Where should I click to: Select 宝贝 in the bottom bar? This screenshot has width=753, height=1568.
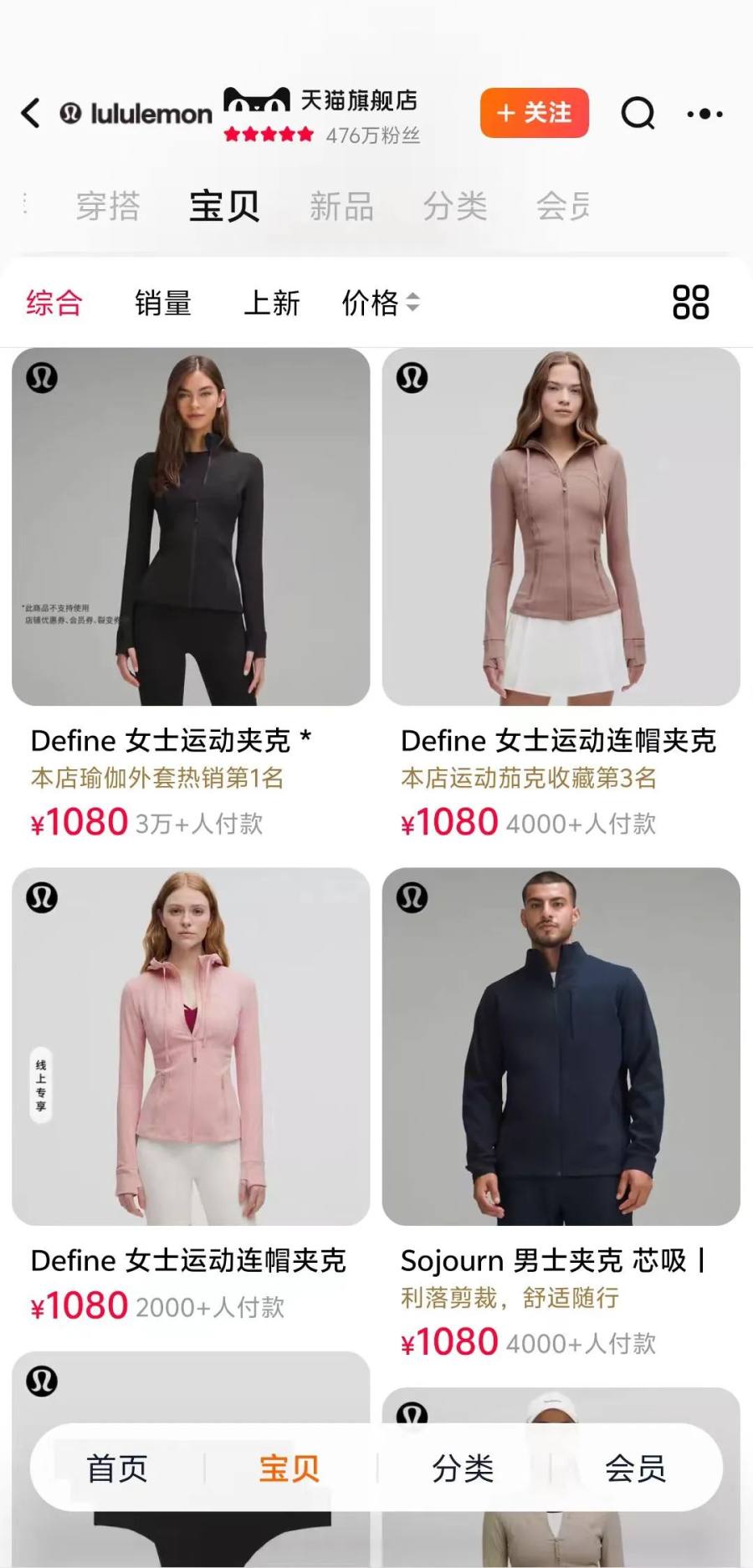289,1468
